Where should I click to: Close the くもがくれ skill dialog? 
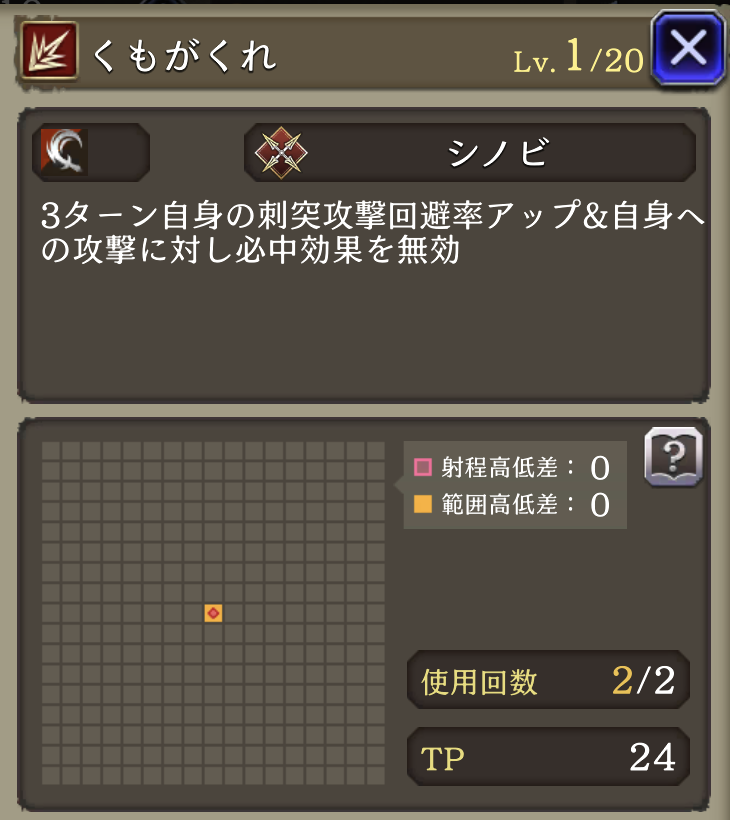tap(688, 48)
